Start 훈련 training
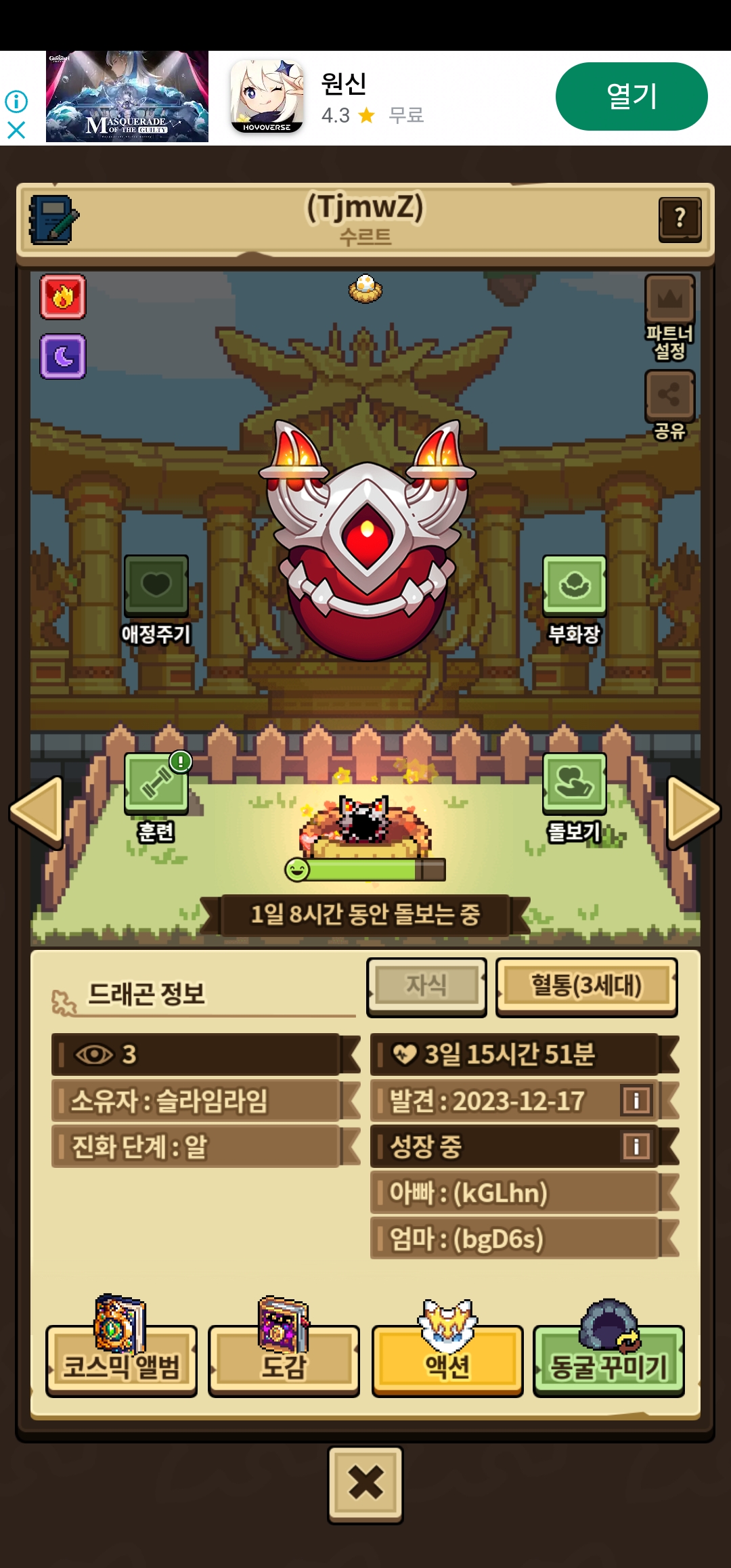The image size is (731, 1568). coord(156,784)
